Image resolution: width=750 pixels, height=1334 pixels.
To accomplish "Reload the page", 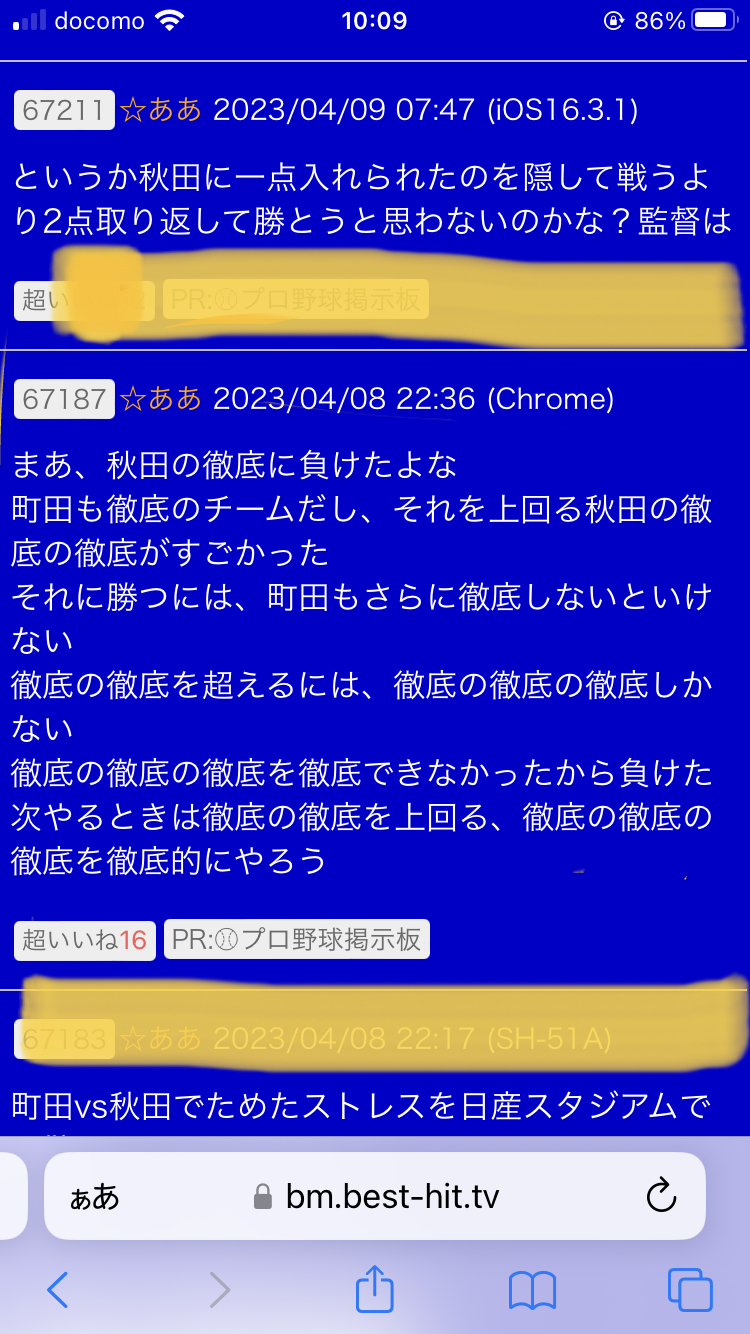I will tap(661, 1196).
